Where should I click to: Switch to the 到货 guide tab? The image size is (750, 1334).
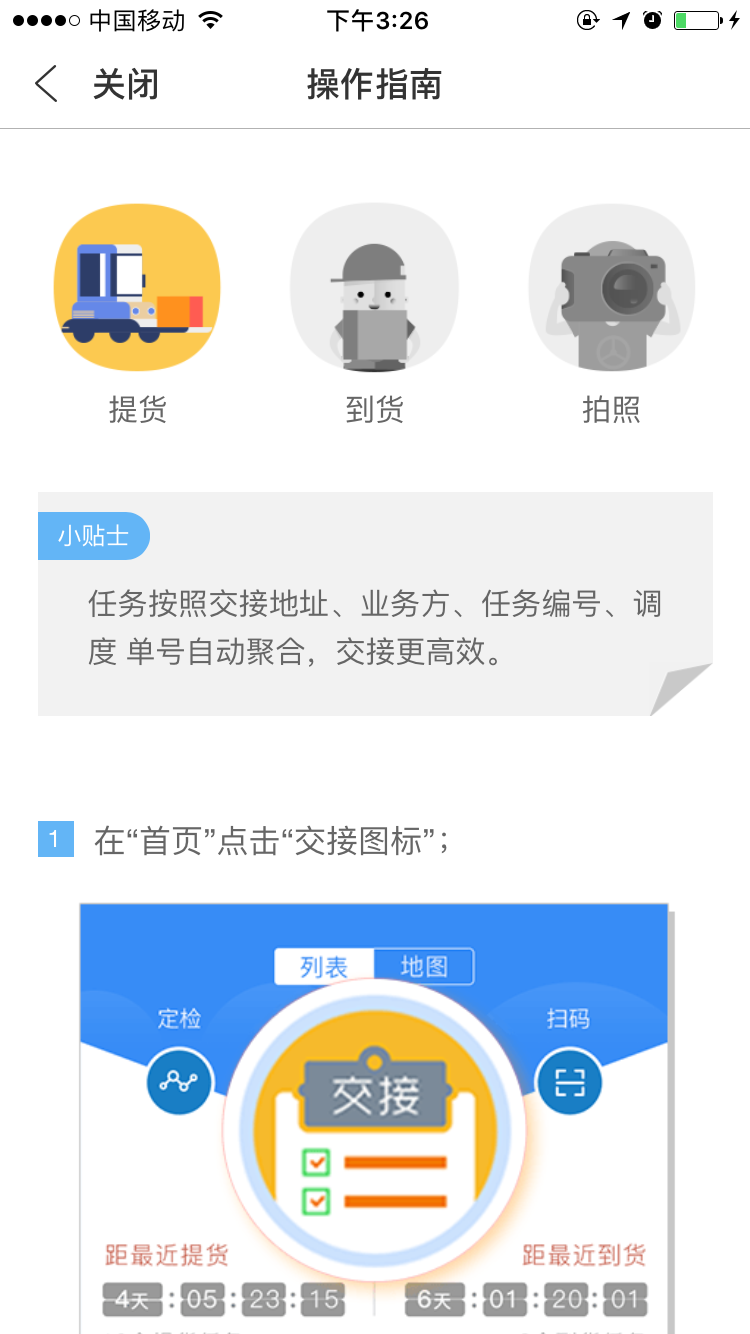(374, 311)
